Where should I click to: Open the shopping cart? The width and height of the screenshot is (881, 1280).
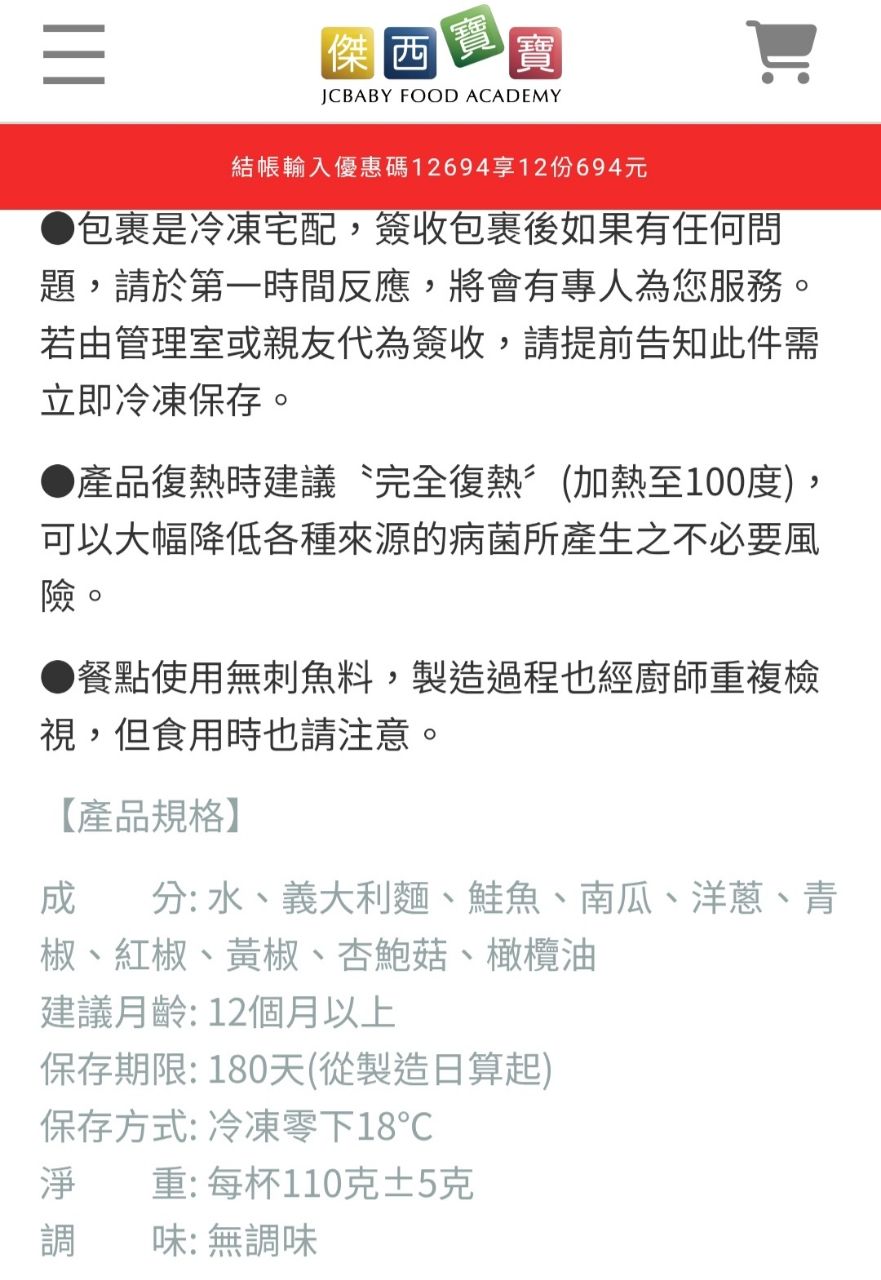[x=782, y=52]
